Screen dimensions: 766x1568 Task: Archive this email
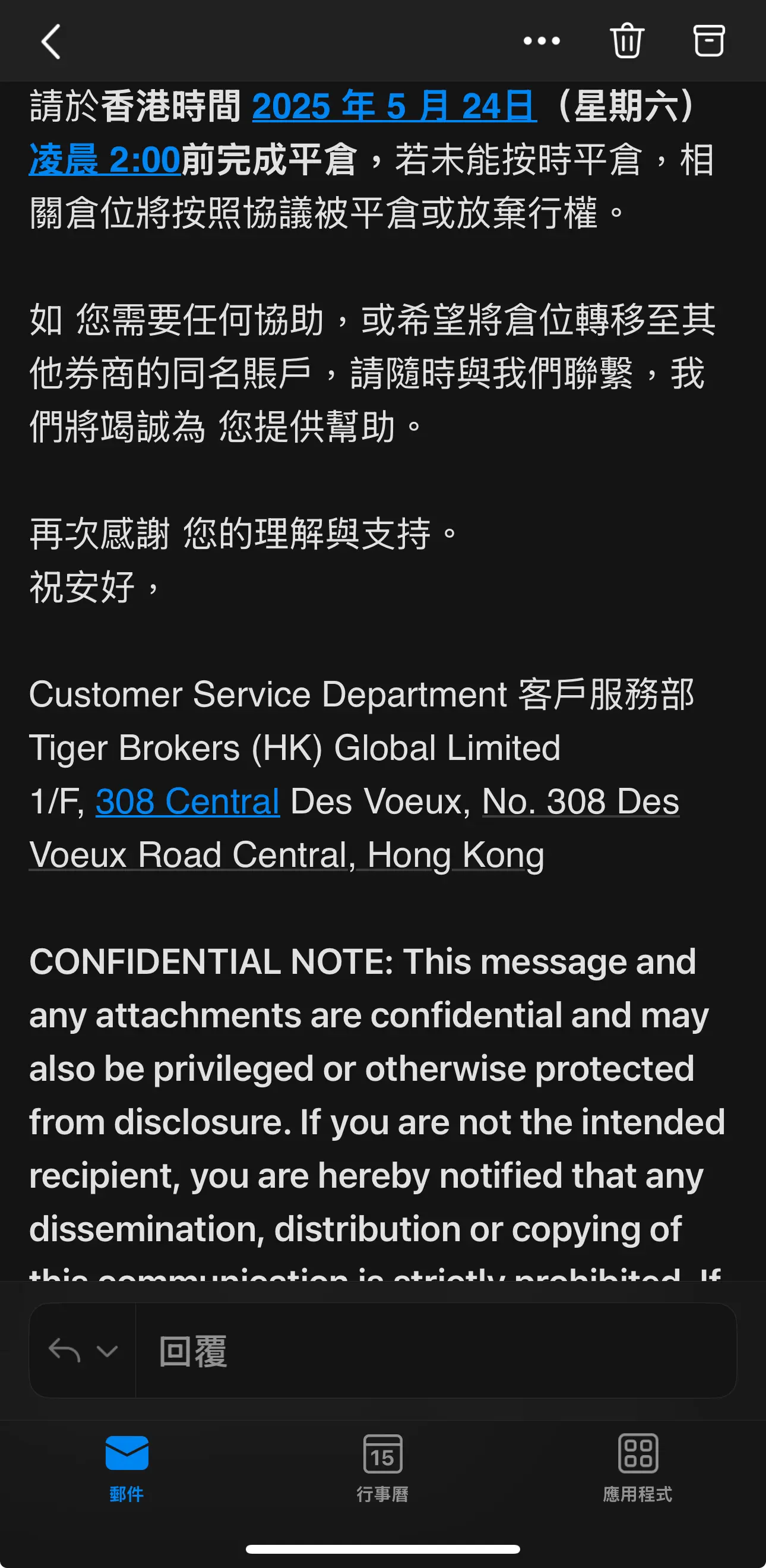[709, 41]
